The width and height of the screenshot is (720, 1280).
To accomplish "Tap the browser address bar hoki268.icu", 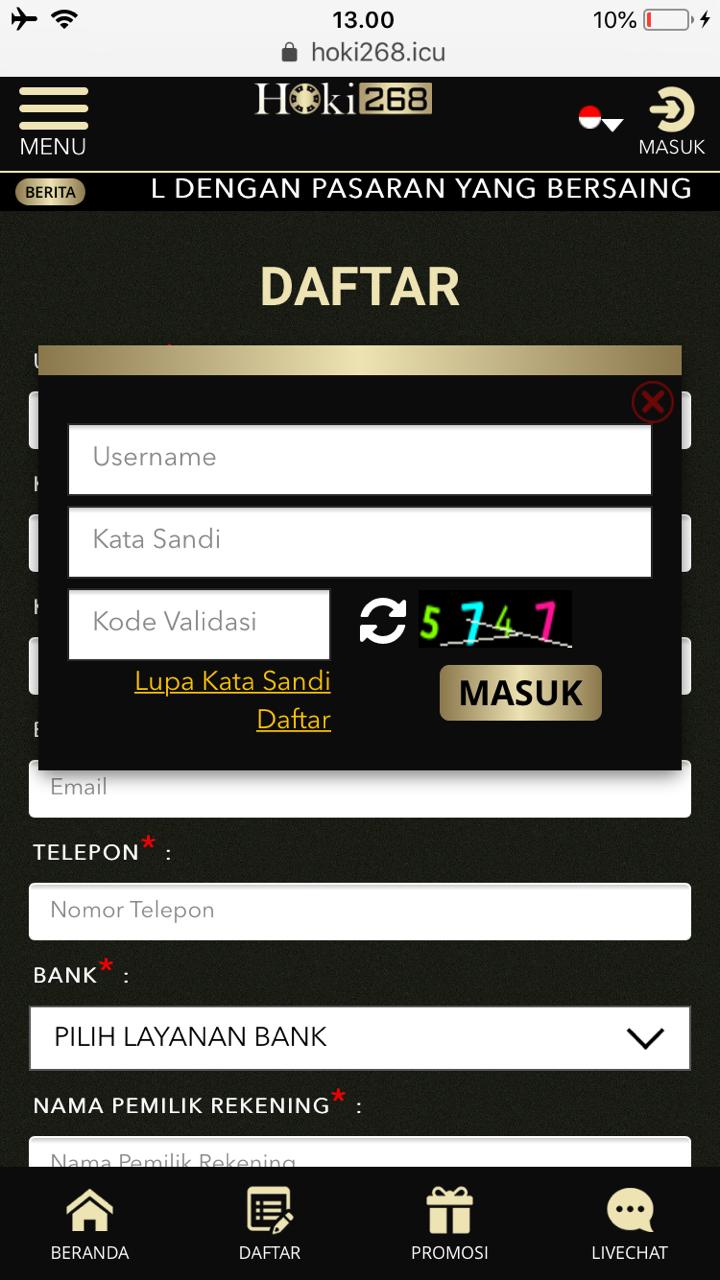I will (363, 52).
